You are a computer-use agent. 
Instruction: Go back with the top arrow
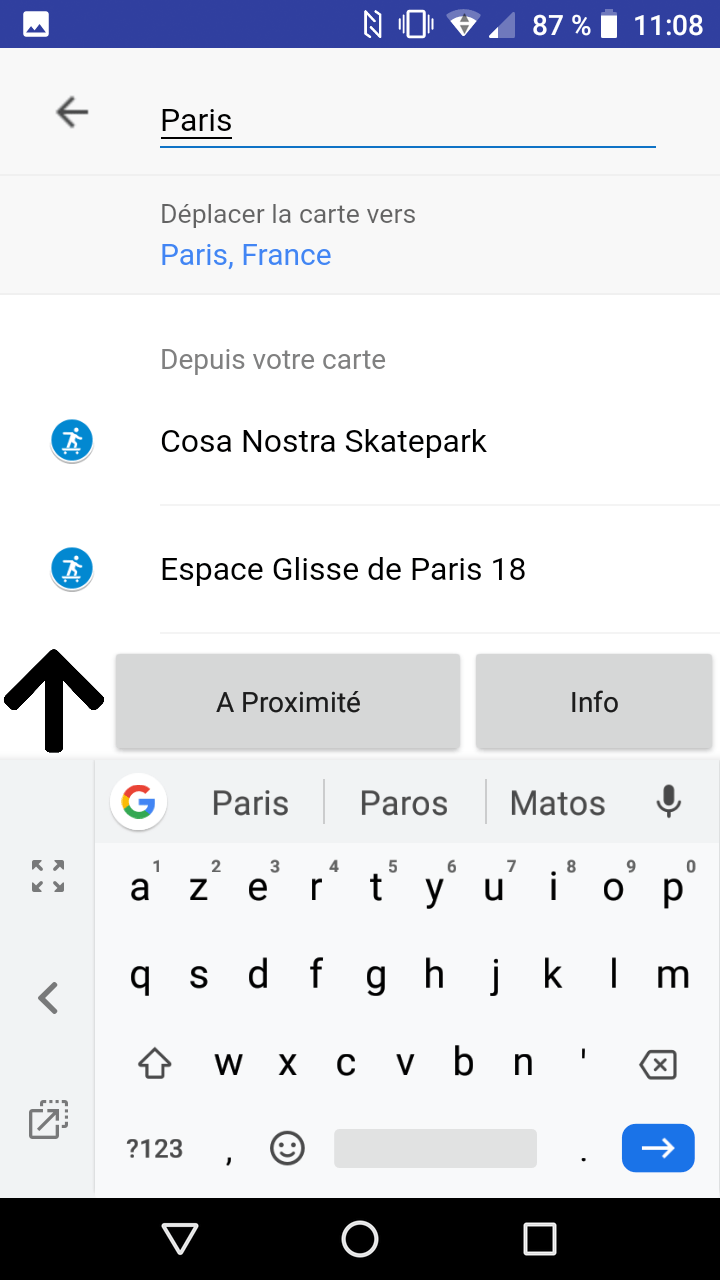pyautogui.click(x=72, y=112)
